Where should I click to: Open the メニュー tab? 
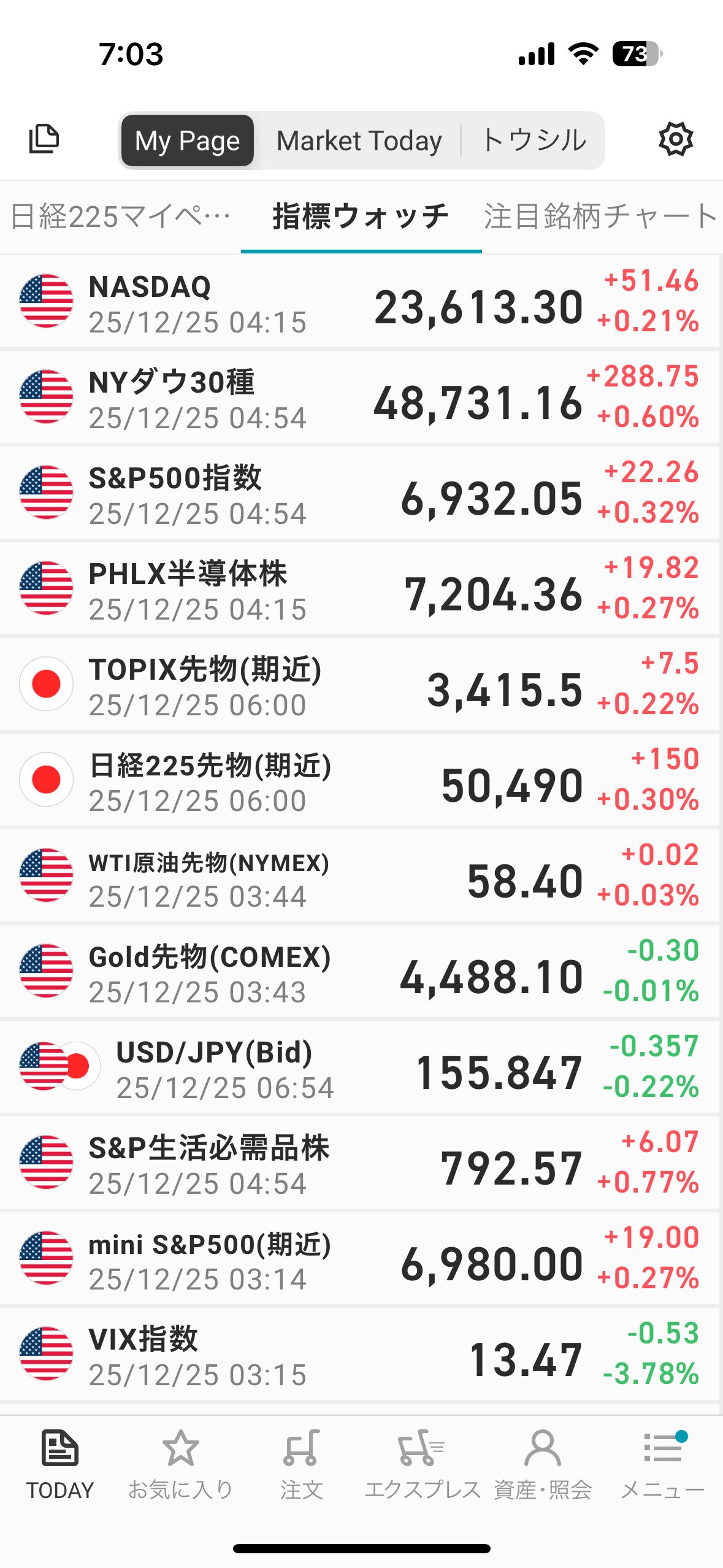point(662,1464)
